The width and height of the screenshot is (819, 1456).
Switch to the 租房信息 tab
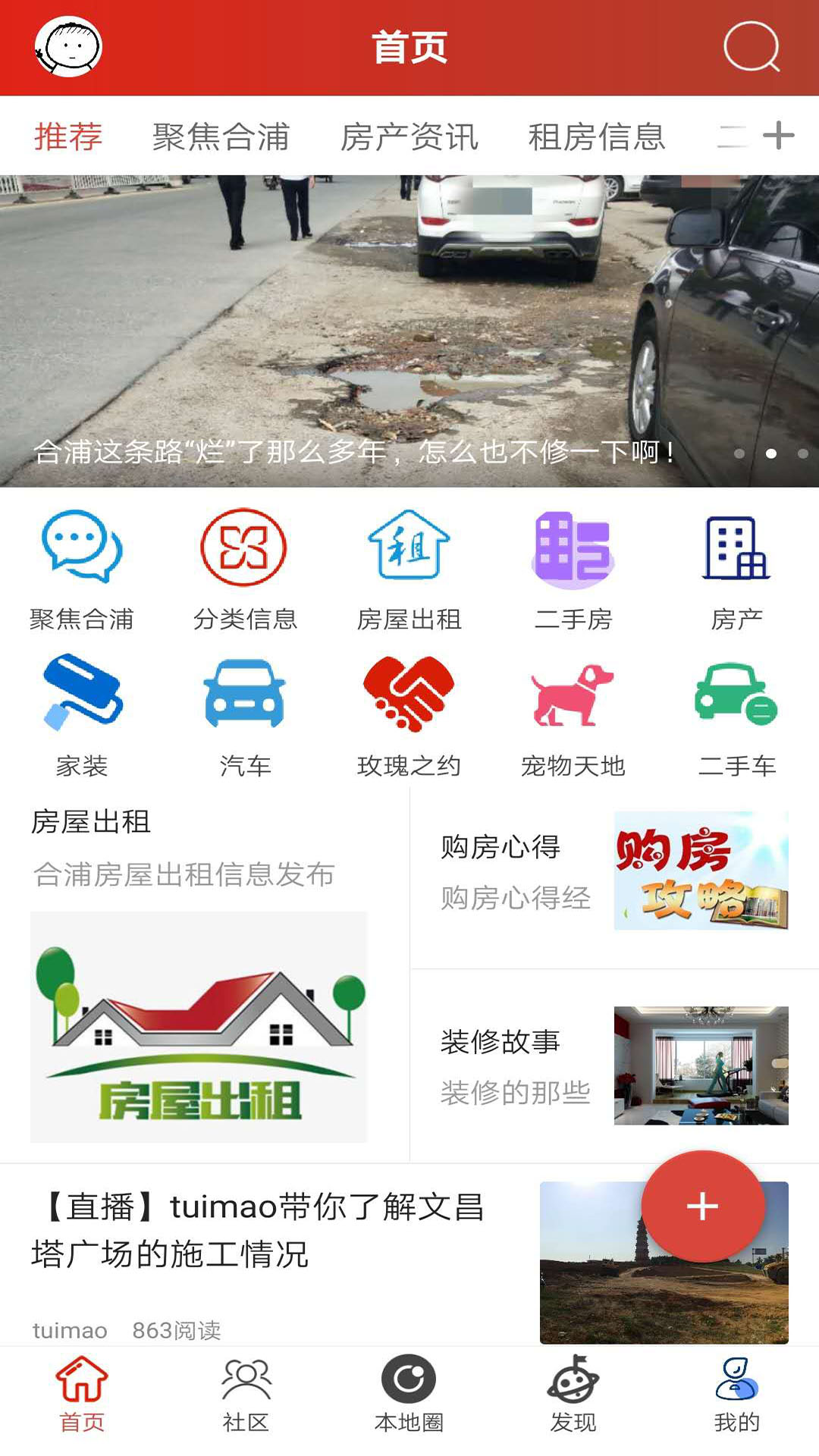tap(598, 134)
